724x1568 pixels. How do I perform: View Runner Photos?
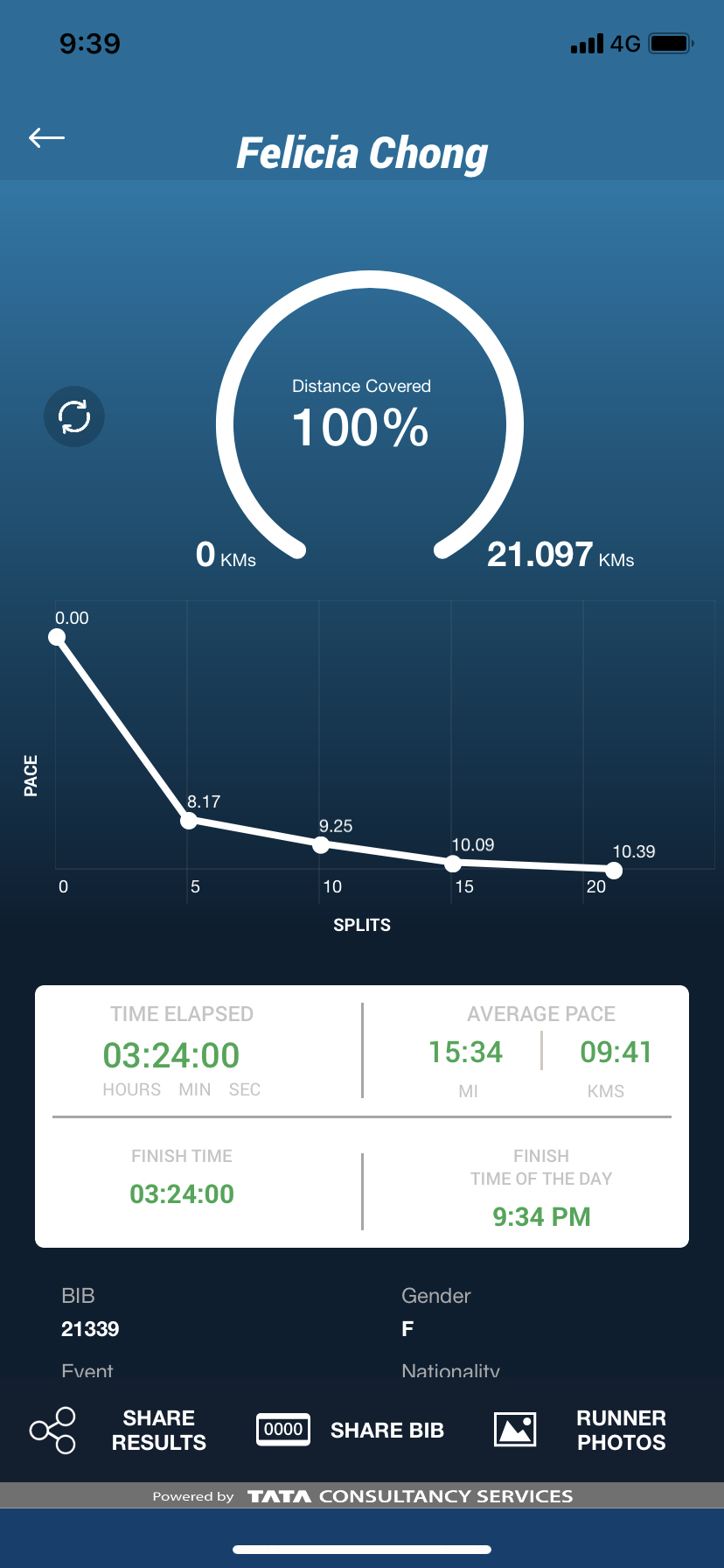tap(581, 1430)
